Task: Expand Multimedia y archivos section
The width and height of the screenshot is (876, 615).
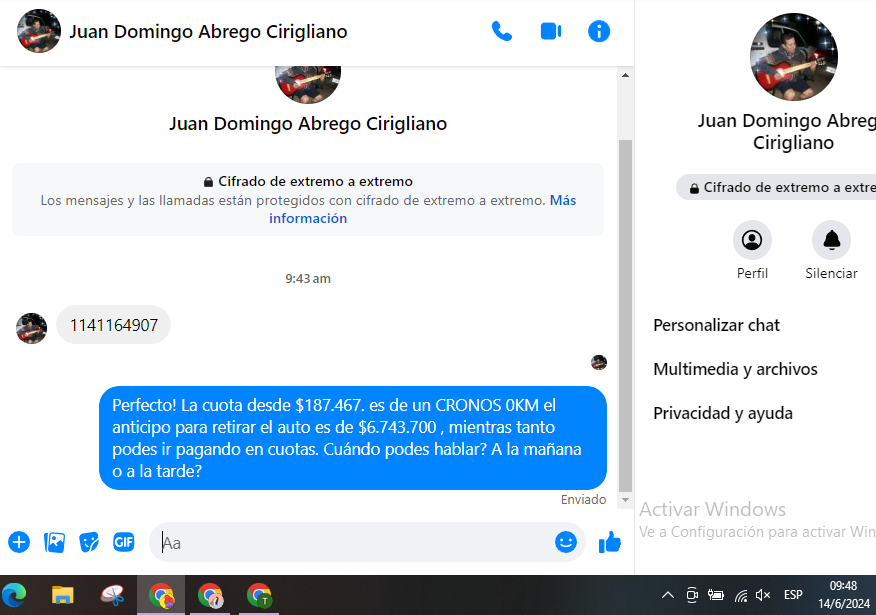Action: pyautogui.click(x=735, y=369)
